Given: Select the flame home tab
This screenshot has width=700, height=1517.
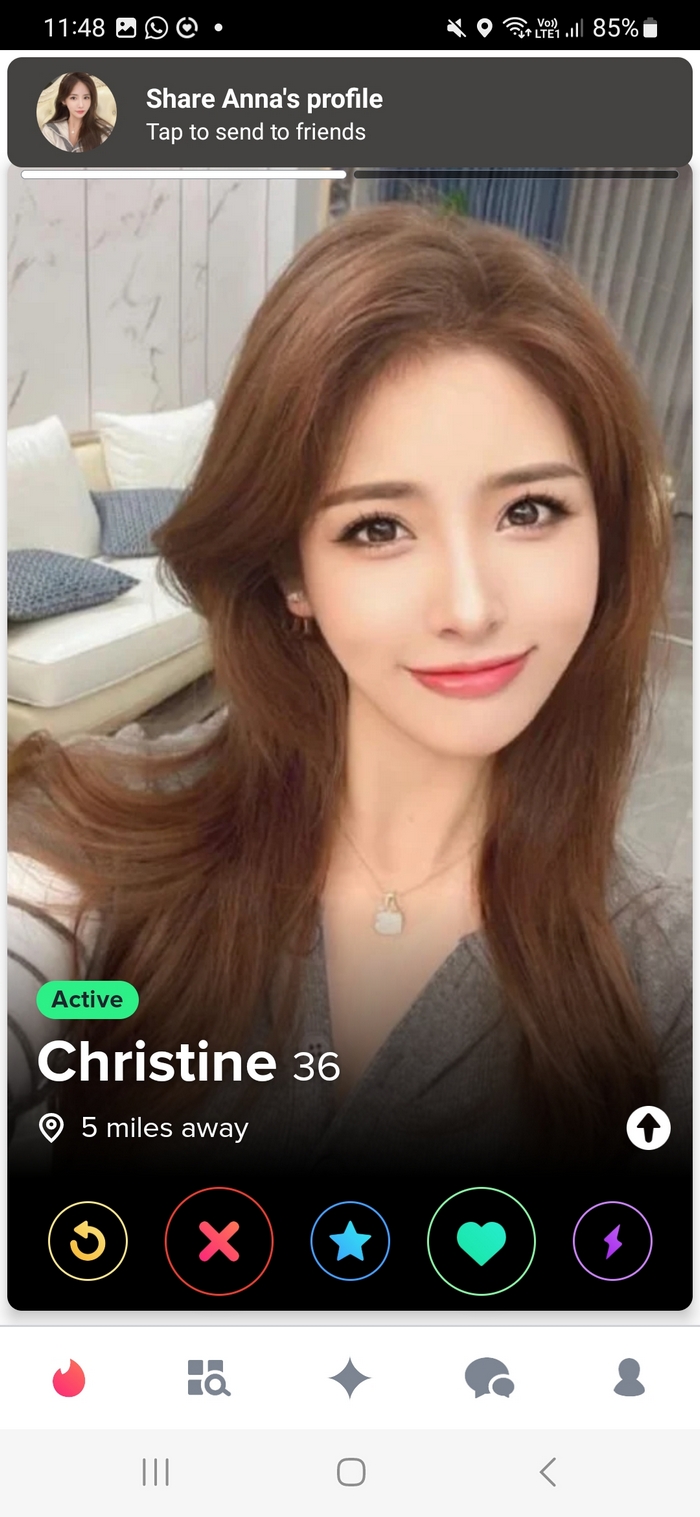Looking at the screenshot, I should point(69,1378).
